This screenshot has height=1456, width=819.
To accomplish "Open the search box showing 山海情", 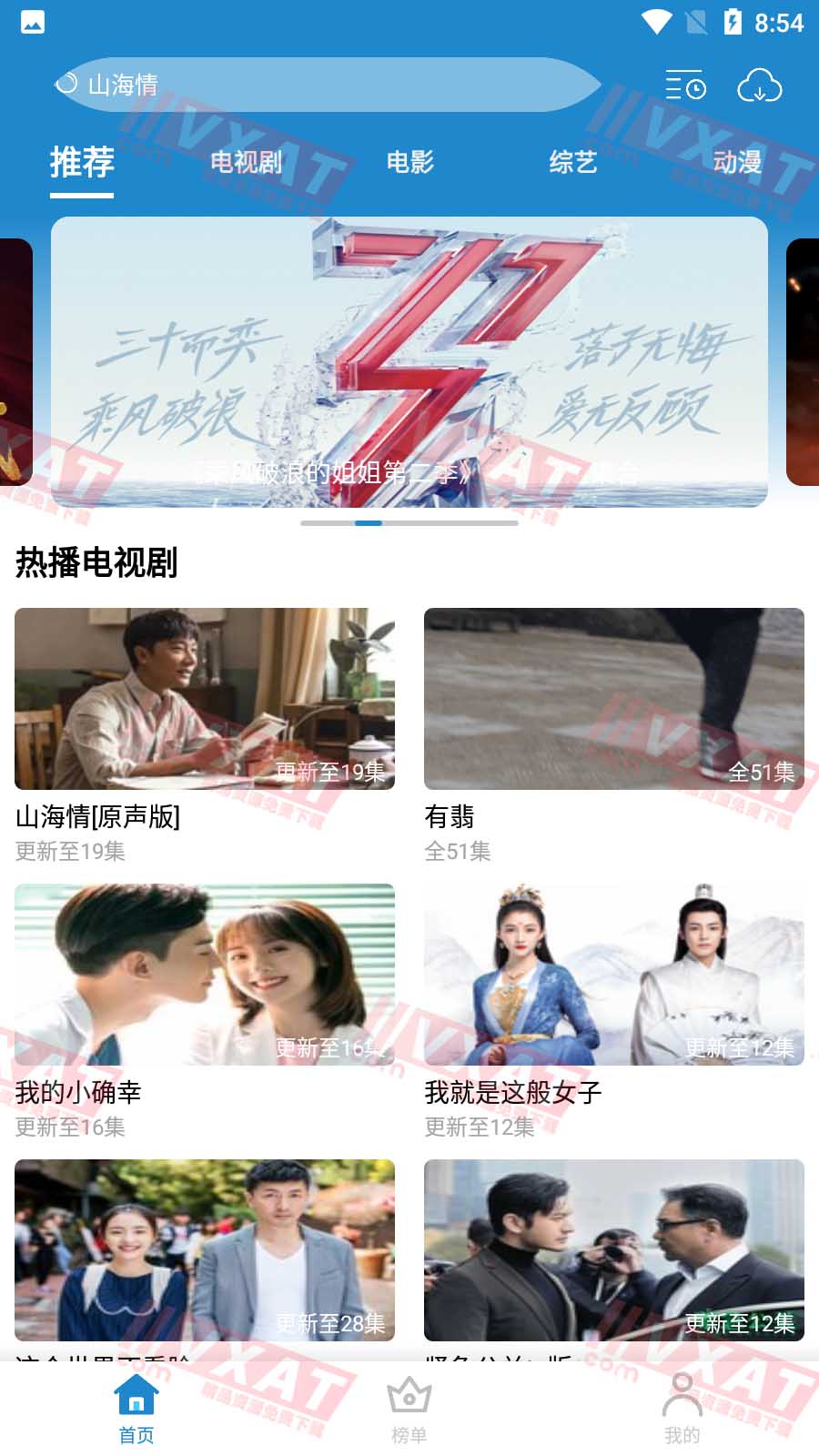I will click(328, 85).
